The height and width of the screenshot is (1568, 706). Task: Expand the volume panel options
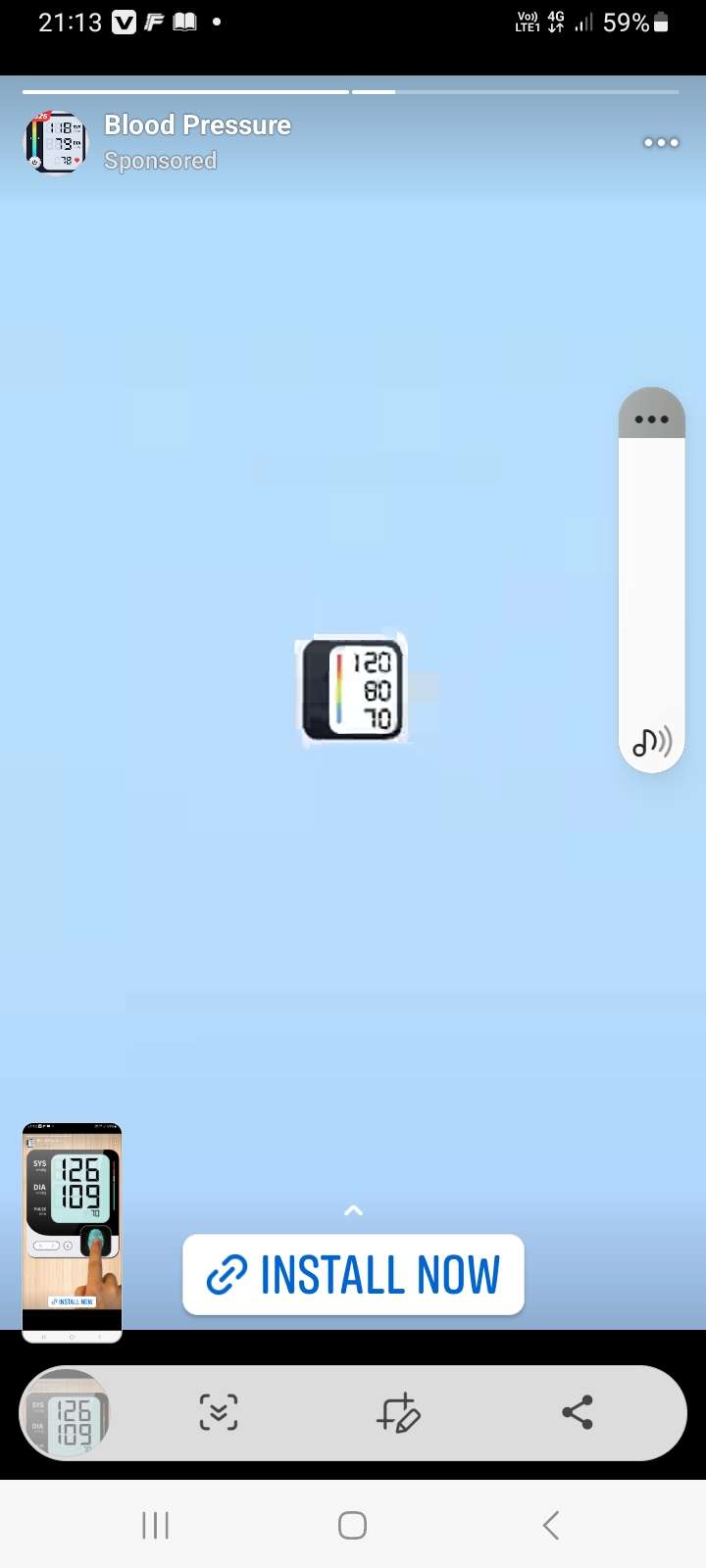click(651, 419)
